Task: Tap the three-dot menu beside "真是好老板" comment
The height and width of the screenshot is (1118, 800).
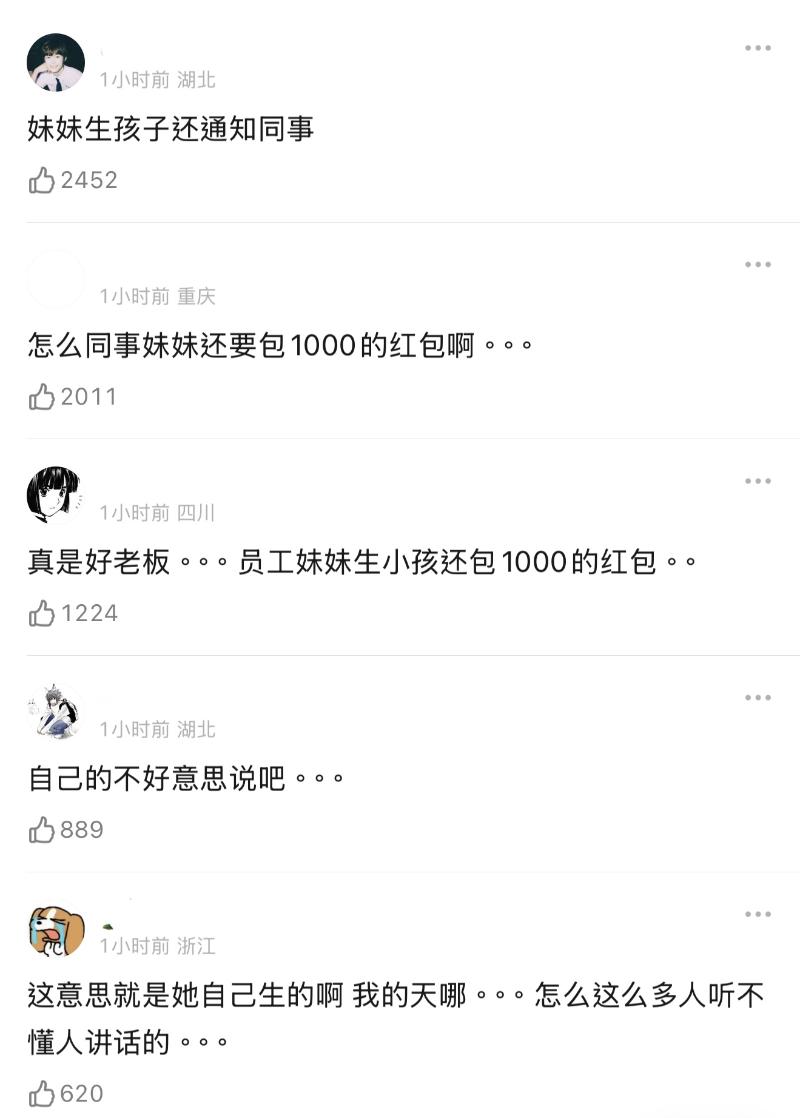Action: [757, 481]
